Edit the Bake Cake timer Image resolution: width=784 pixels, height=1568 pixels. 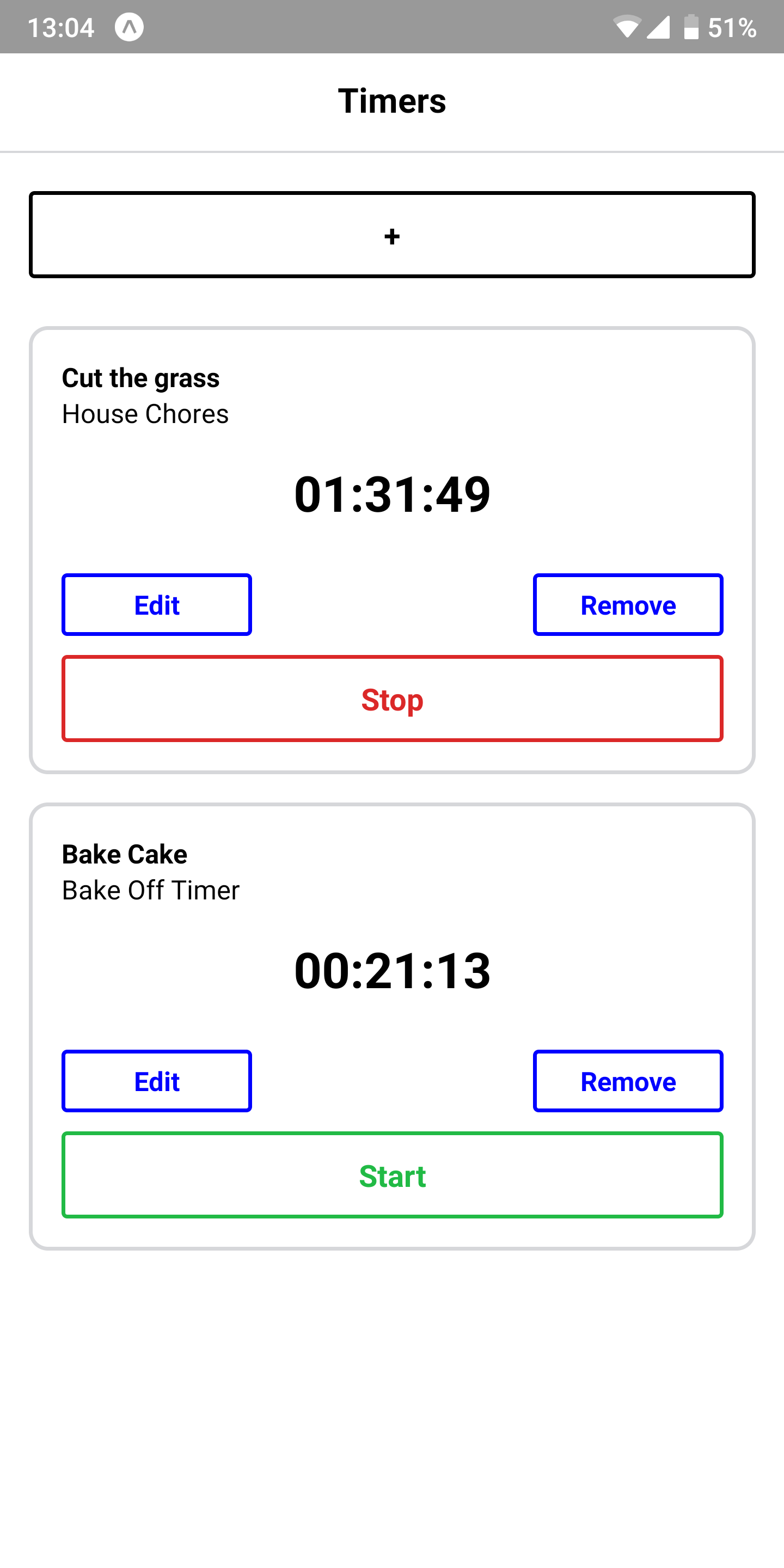(156, 1081)
